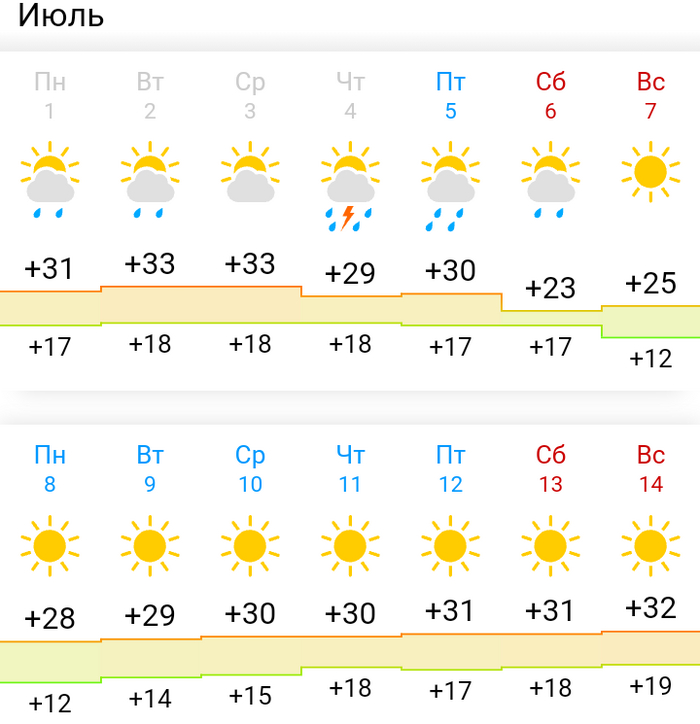View the Saturday, July 13 forecast
This screenshot has height=724, width=700.
[550, 469]
